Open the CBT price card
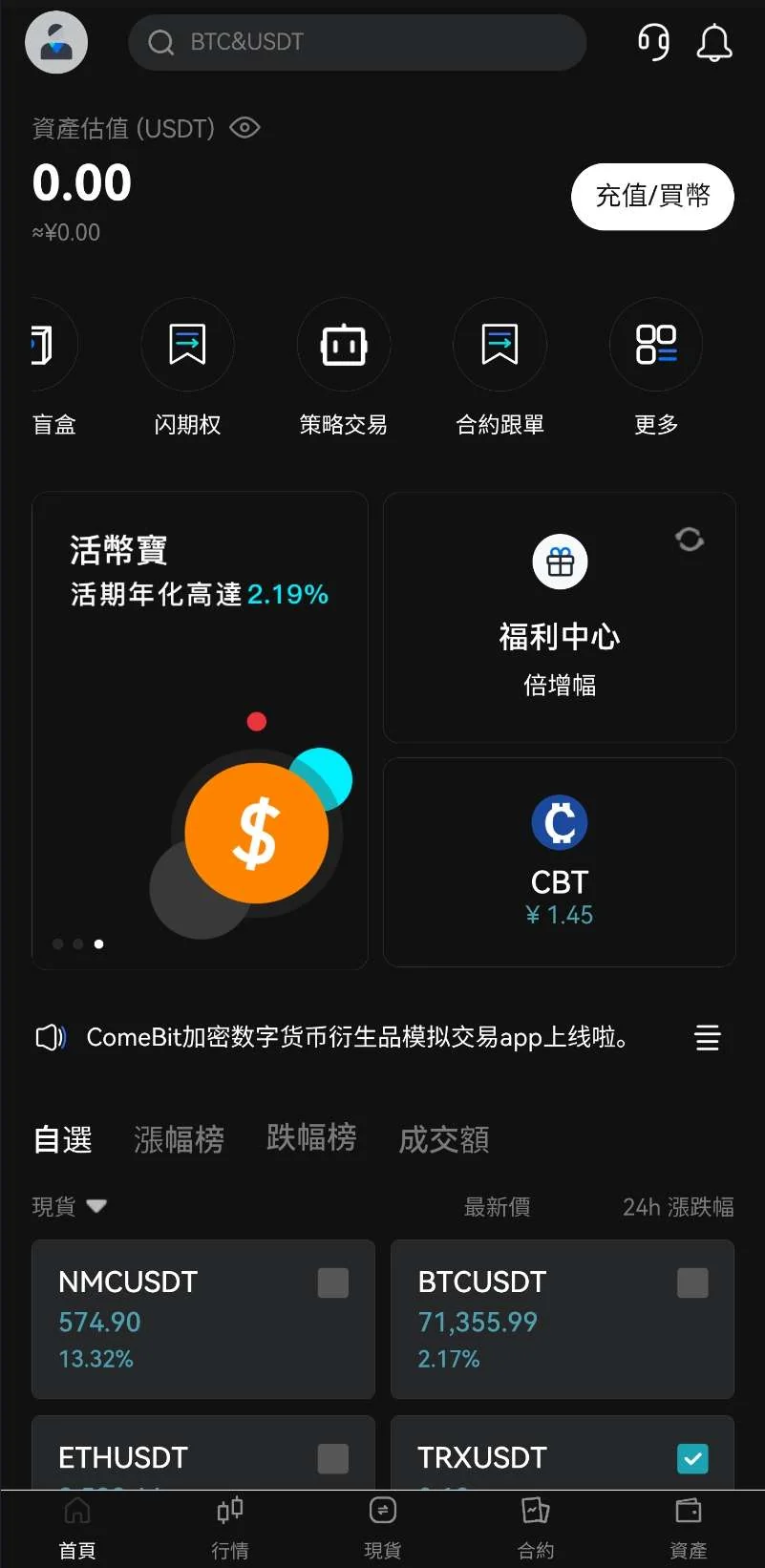 tap(560, 861)
